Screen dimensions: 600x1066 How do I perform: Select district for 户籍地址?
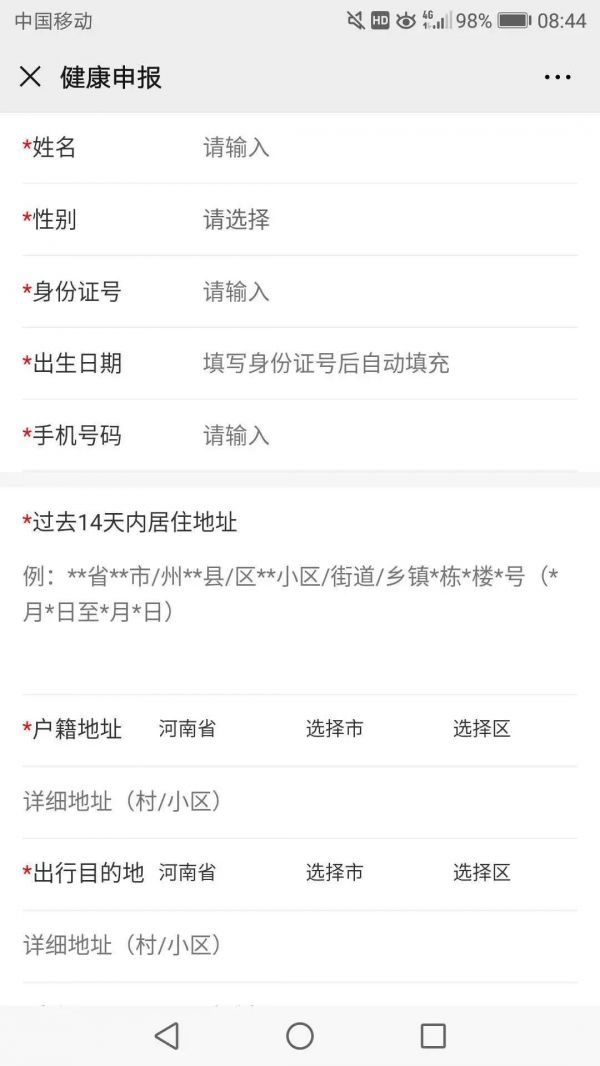[482, 729]
